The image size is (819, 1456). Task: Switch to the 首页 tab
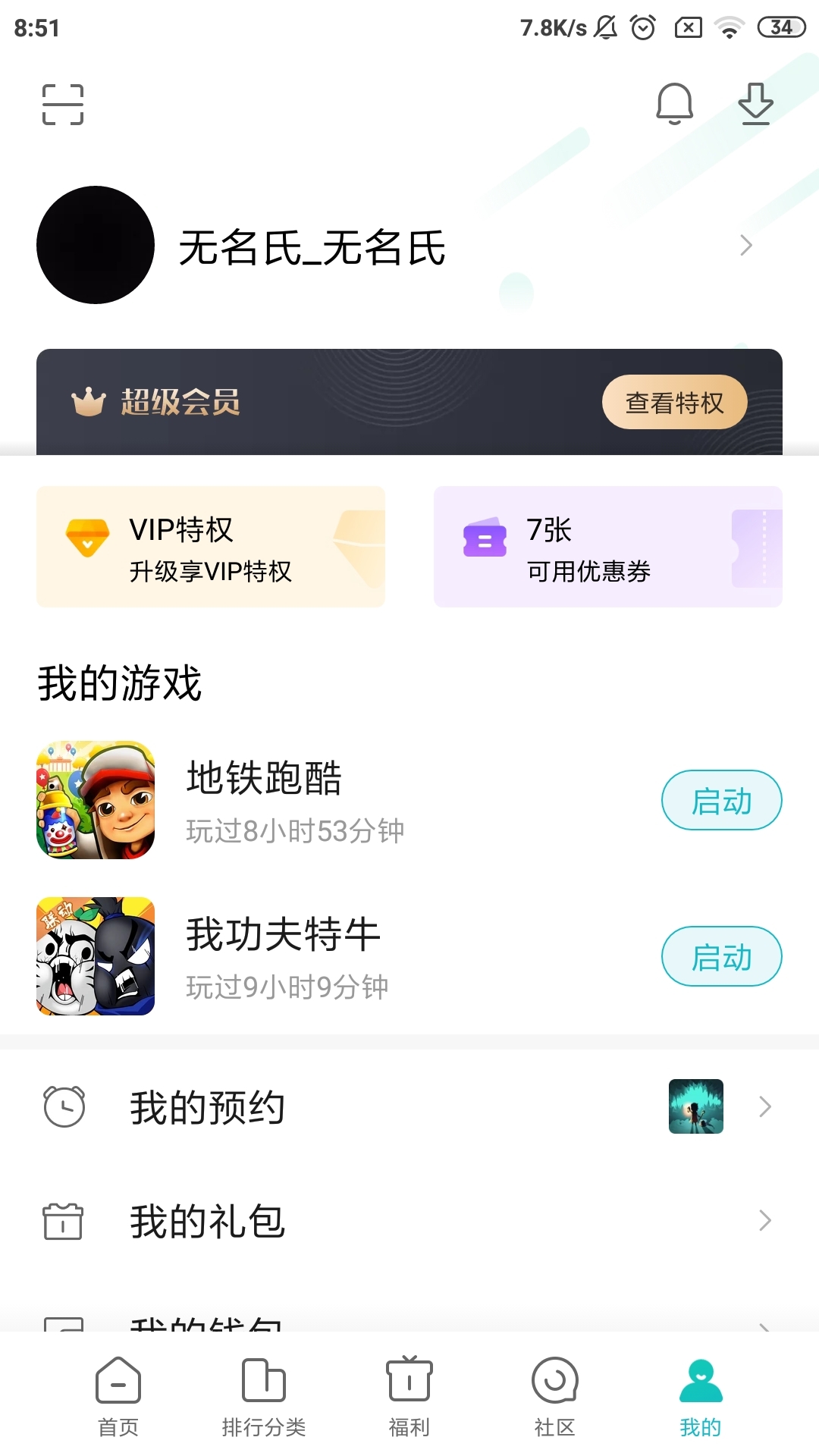118,1397
